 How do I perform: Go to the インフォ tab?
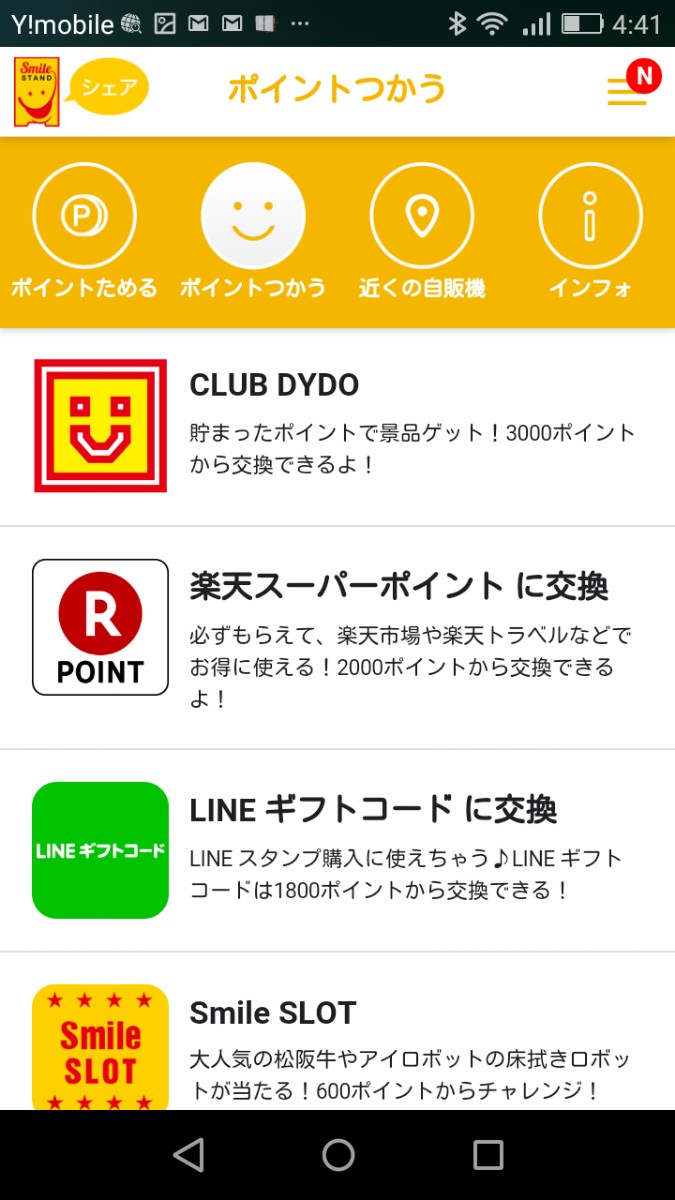pyautogui.click(x=590, y=231)
